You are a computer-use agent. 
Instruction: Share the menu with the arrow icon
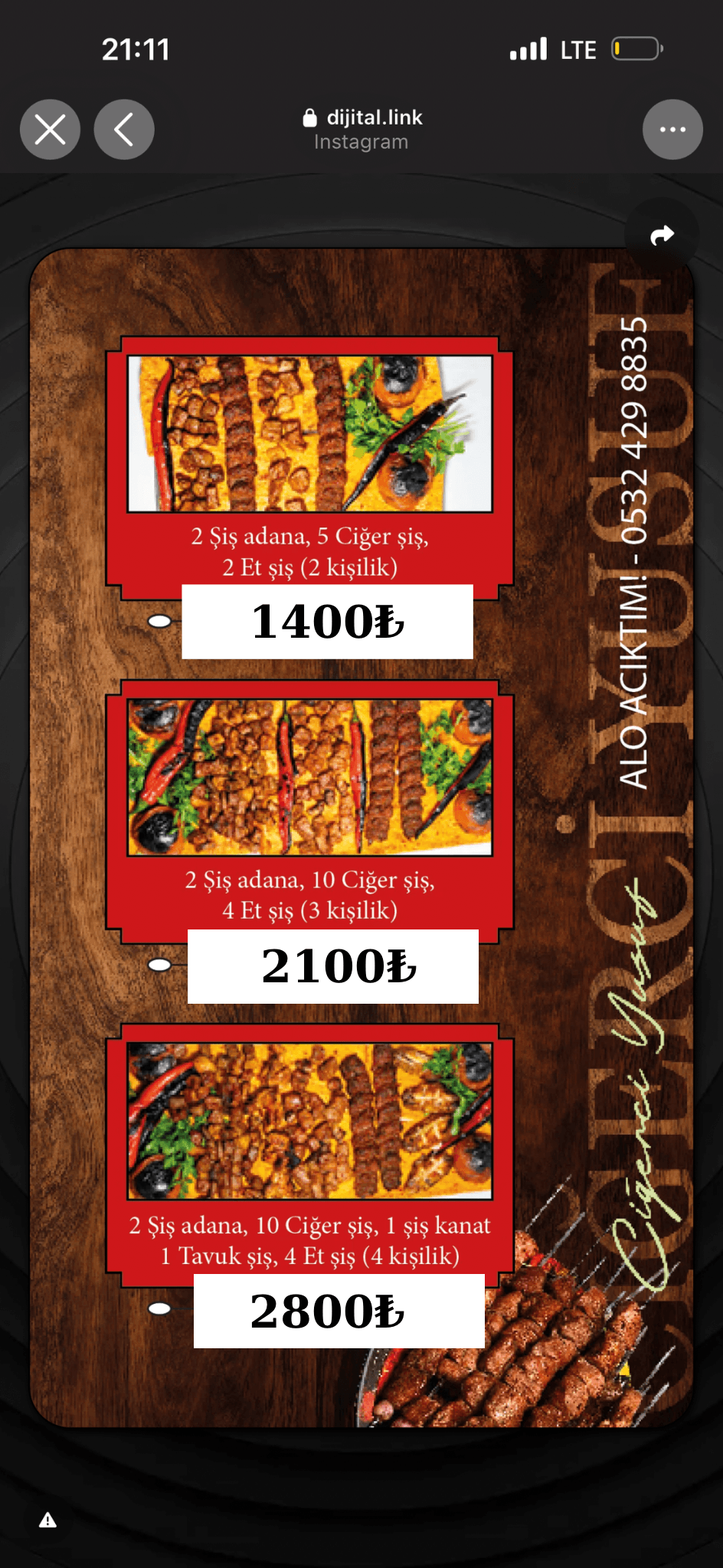coord(662,235)
